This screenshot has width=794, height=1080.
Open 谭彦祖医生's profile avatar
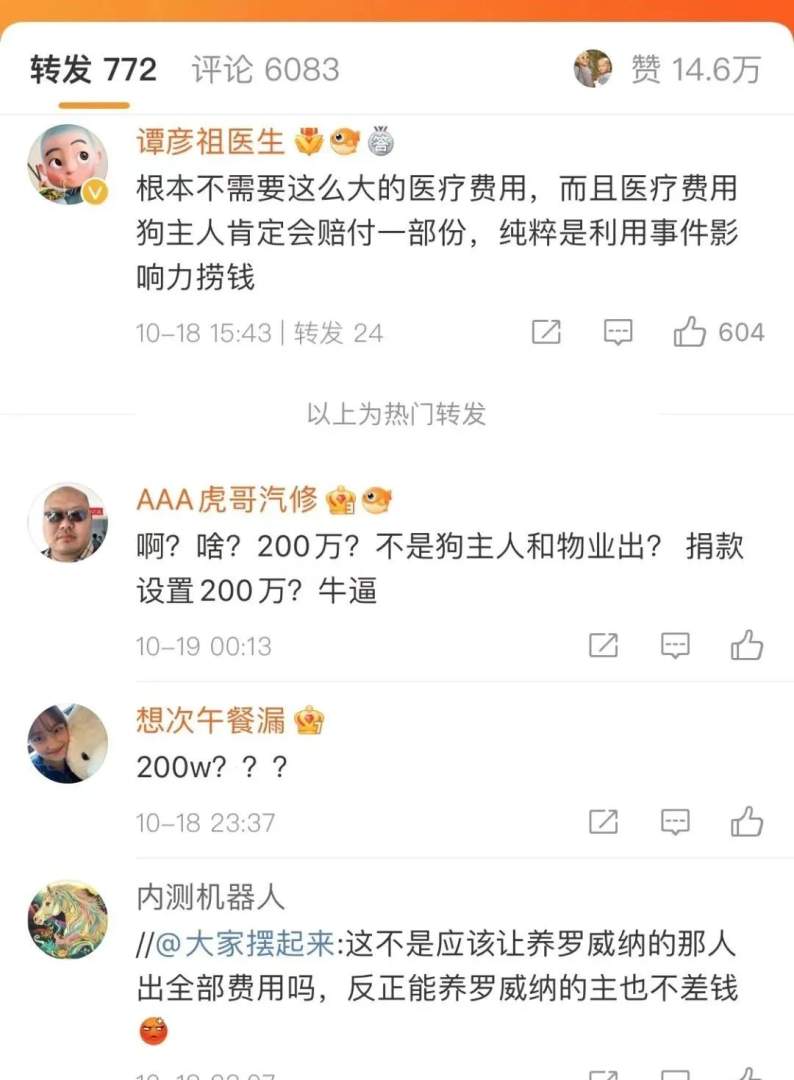(x=67, y=165)
